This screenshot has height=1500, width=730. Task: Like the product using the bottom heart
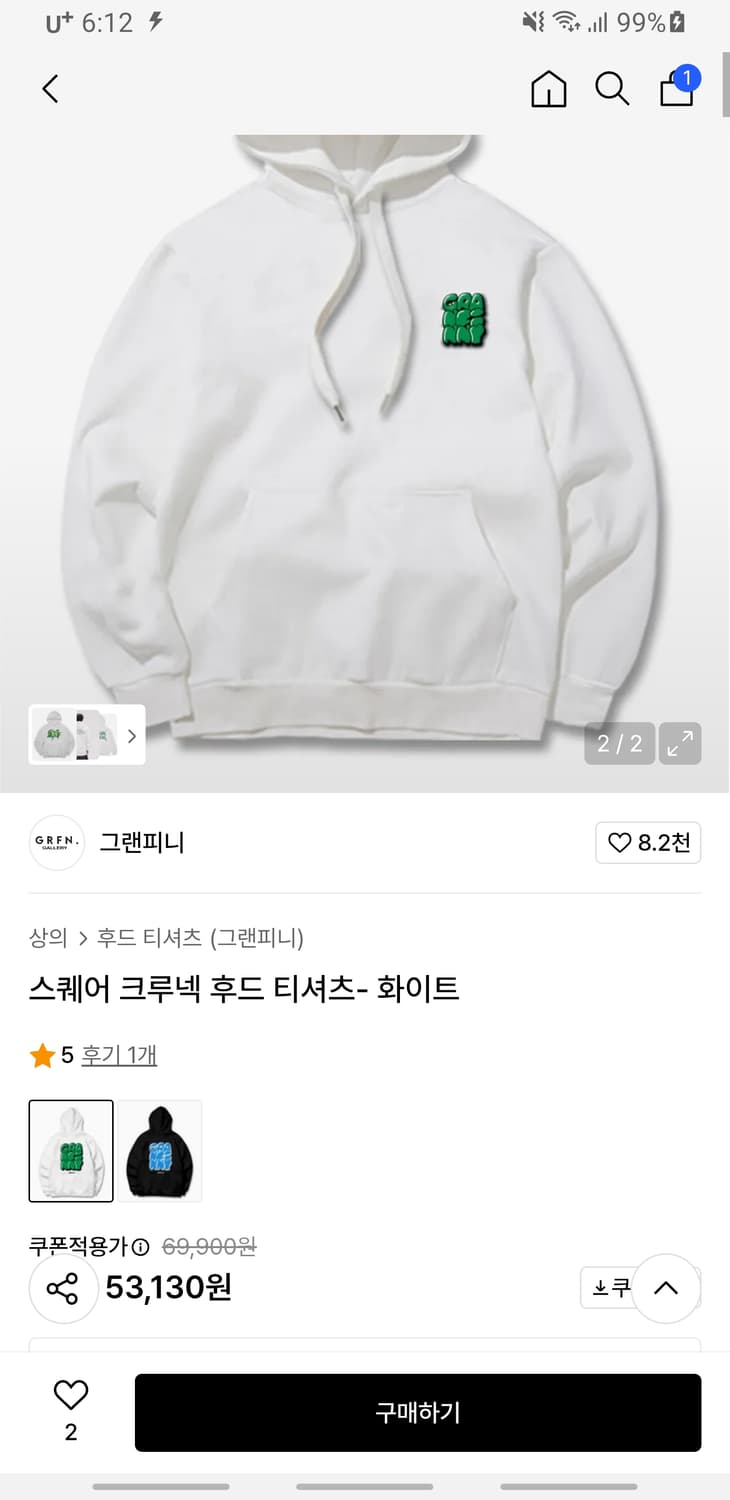pyautogui.click(x=68, y=1397)
